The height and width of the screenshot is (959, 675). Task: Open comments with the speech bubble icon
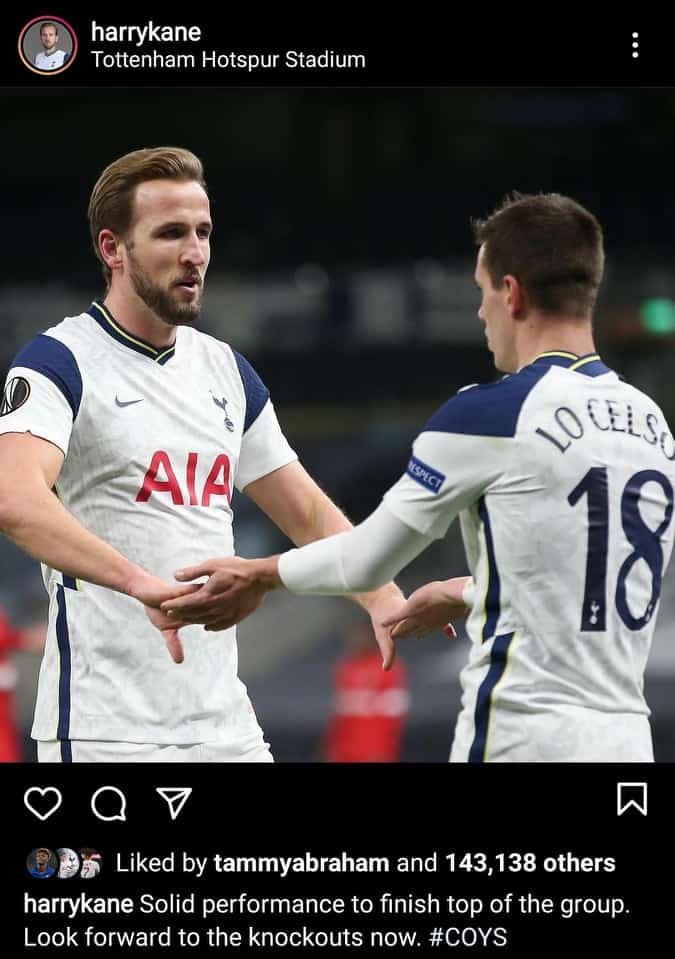[x=108, y=802]
